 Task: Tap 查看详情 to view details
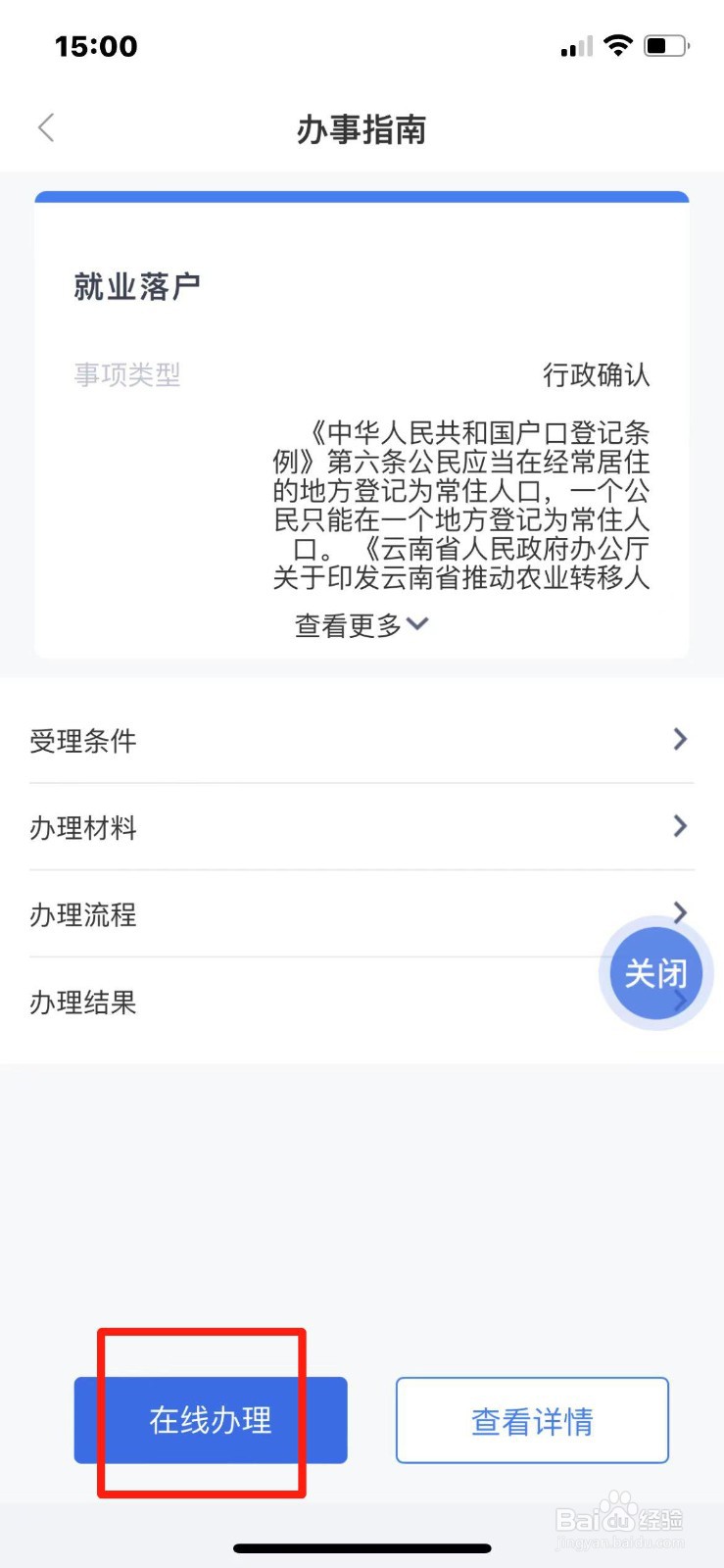pos(532,1421)
